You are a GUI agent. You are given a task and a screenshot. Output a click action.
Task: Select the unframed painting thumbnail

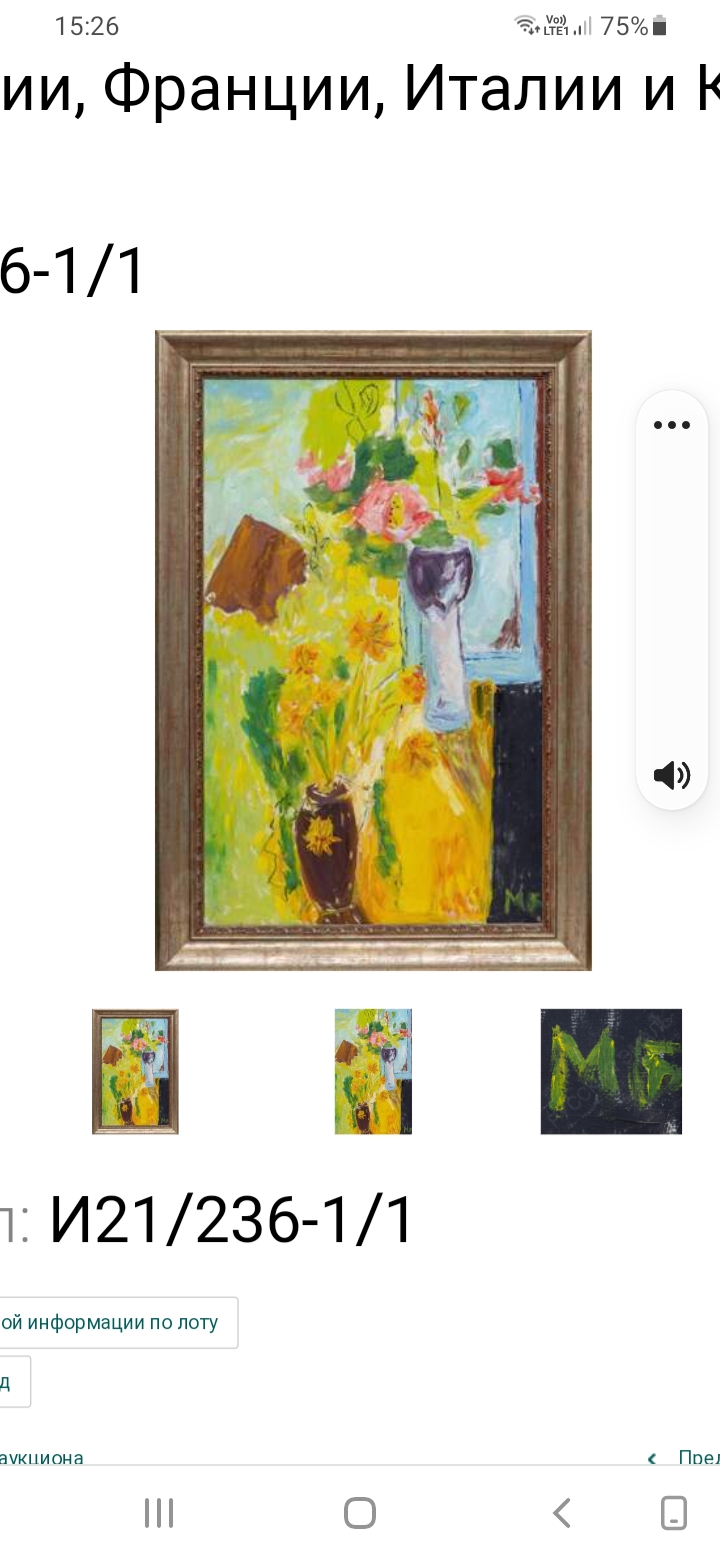pos(373,1071)
